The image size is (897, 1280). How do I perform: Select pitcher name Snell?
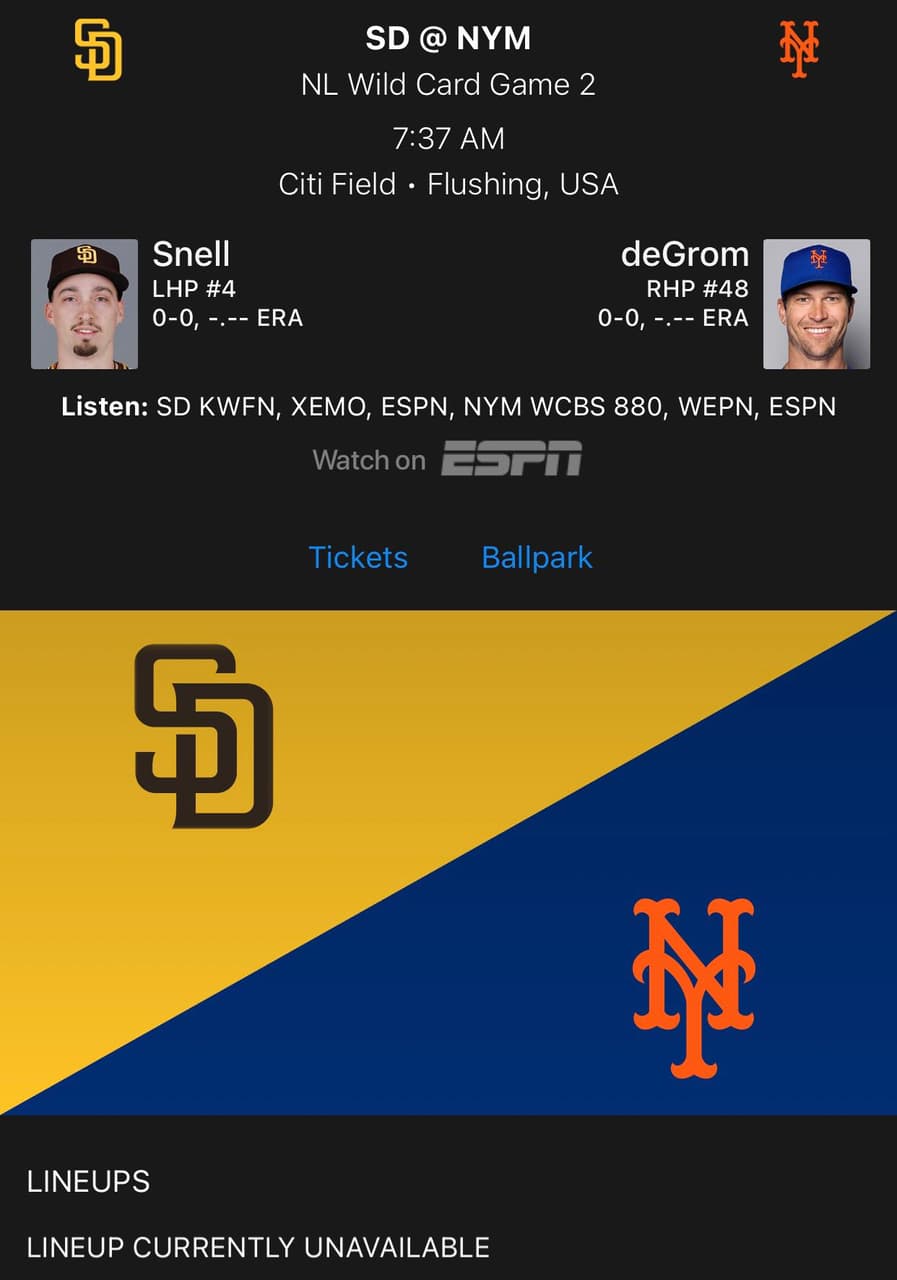pyautogui.click(x=191, y=255)
